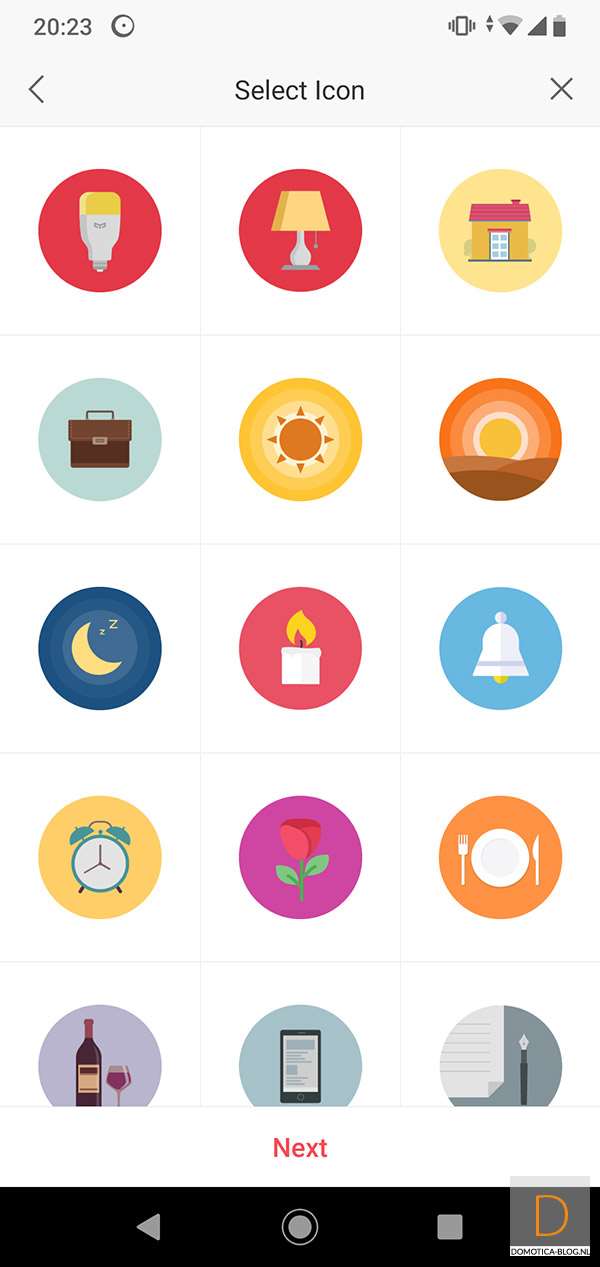Choose the bright sun icon
The height and width of the screenshot is (1267, 600).
pos(300,439)
